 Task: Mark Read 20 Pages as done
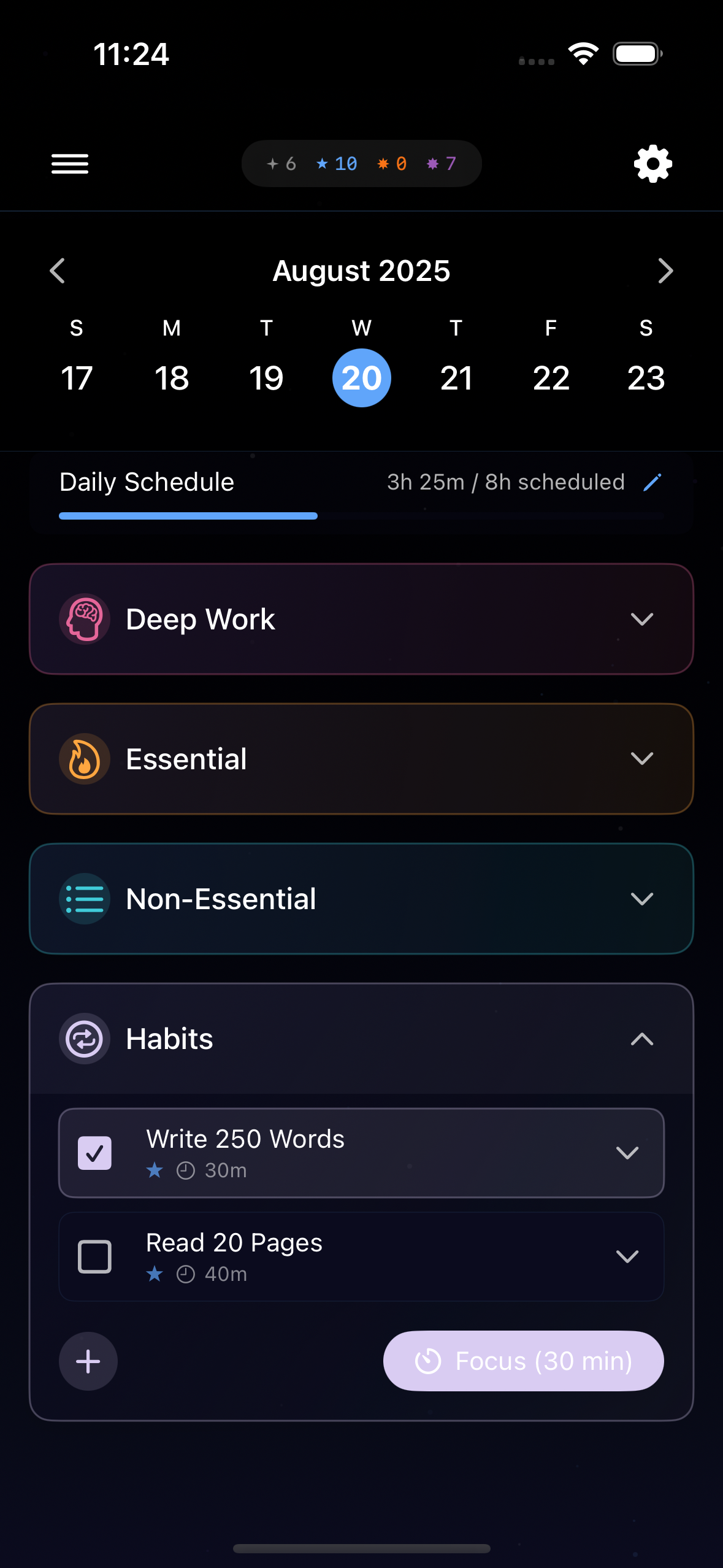[x=95, y=1256]
